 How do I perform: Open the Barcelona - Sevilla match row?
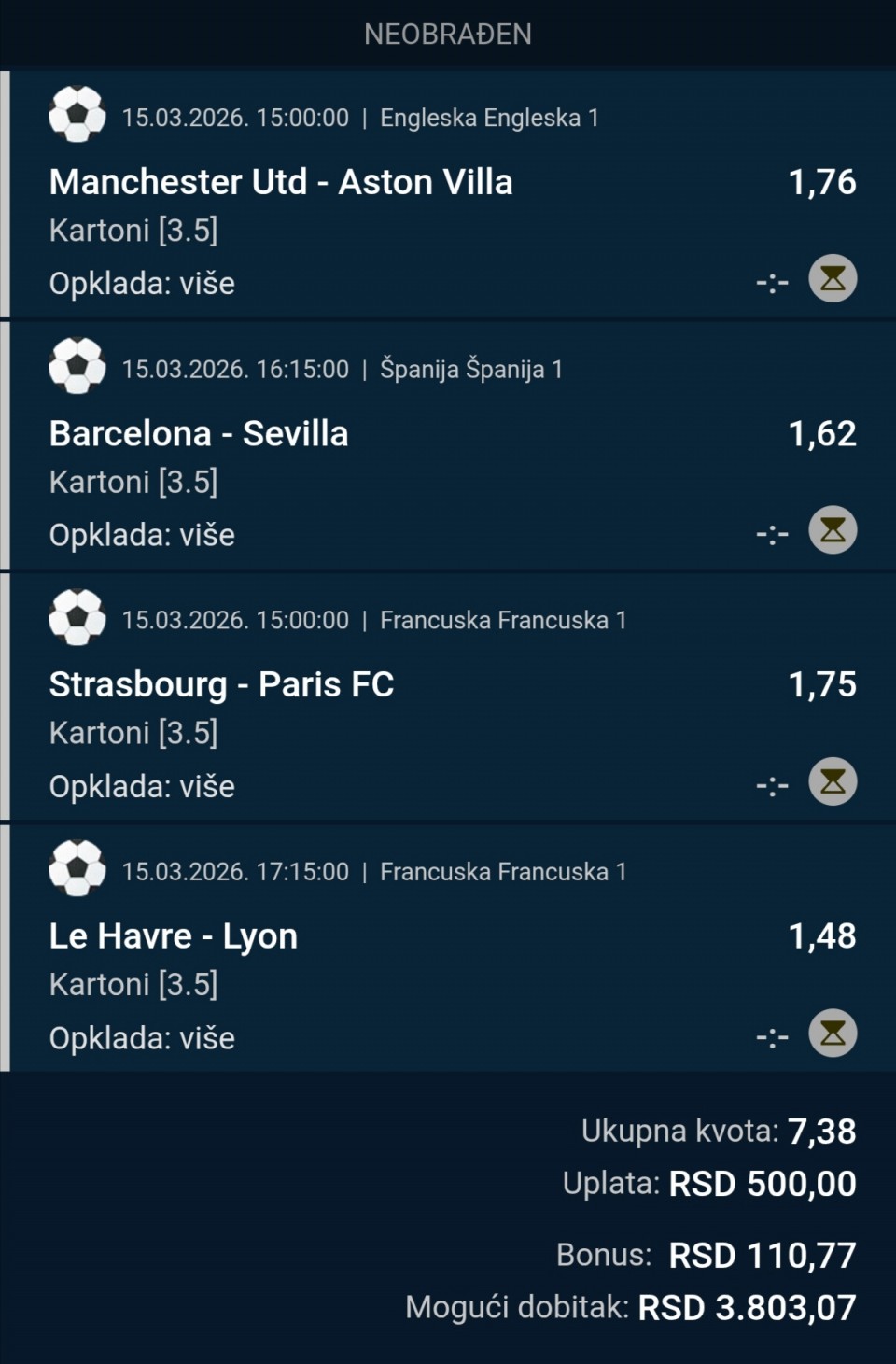coord(199,434)
